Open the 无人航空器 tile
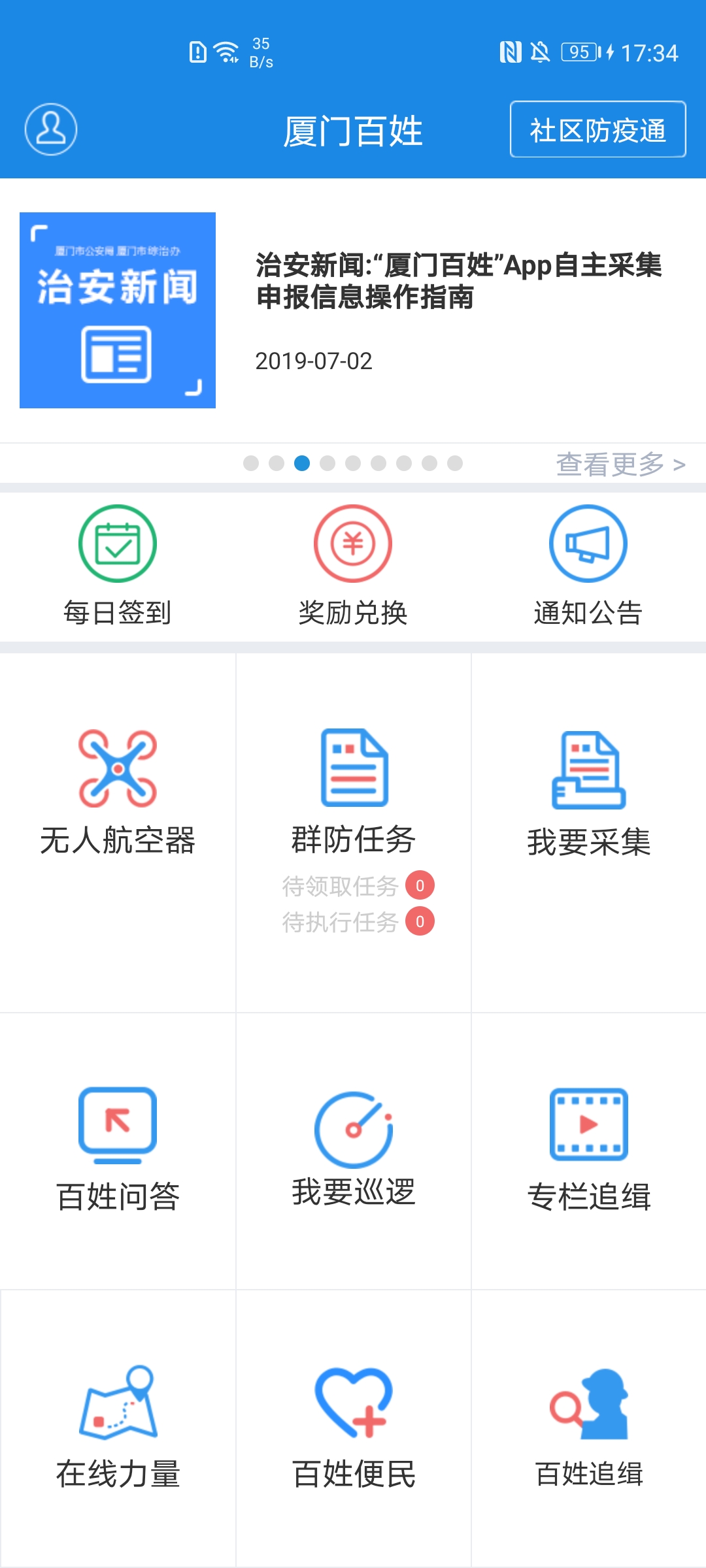706x1568 pixels. [118, 833]
